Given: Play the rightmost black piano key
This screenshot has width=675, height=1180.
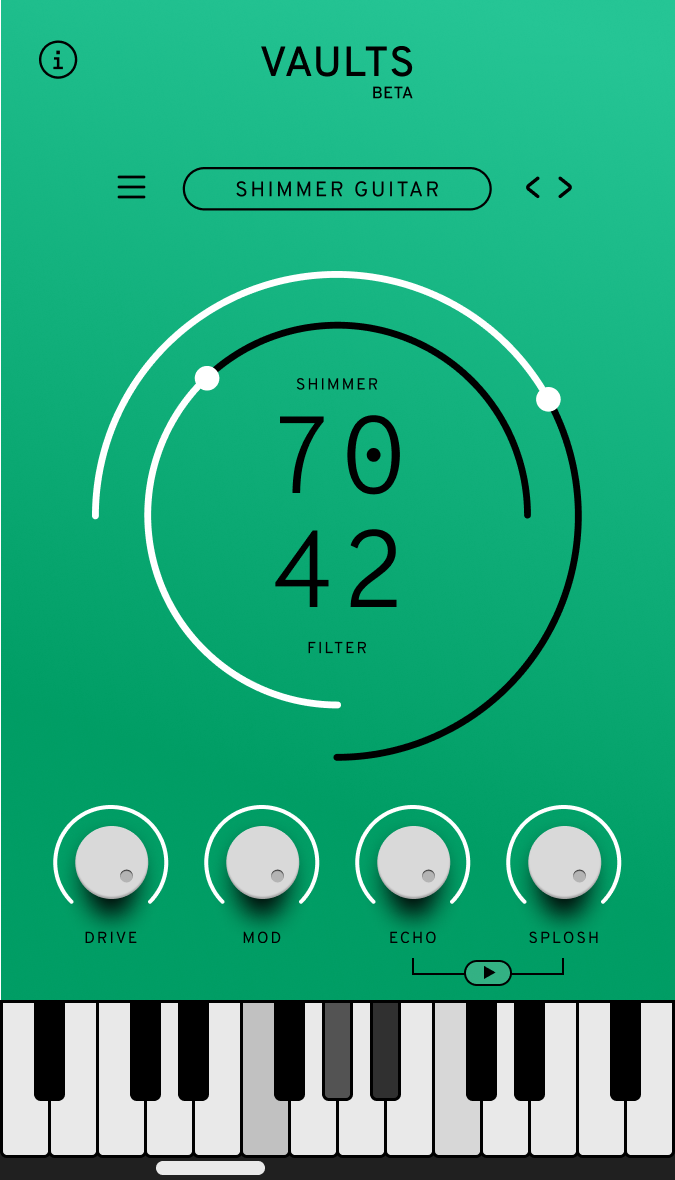Looking at the screenshot, I should coord(625,1051).
